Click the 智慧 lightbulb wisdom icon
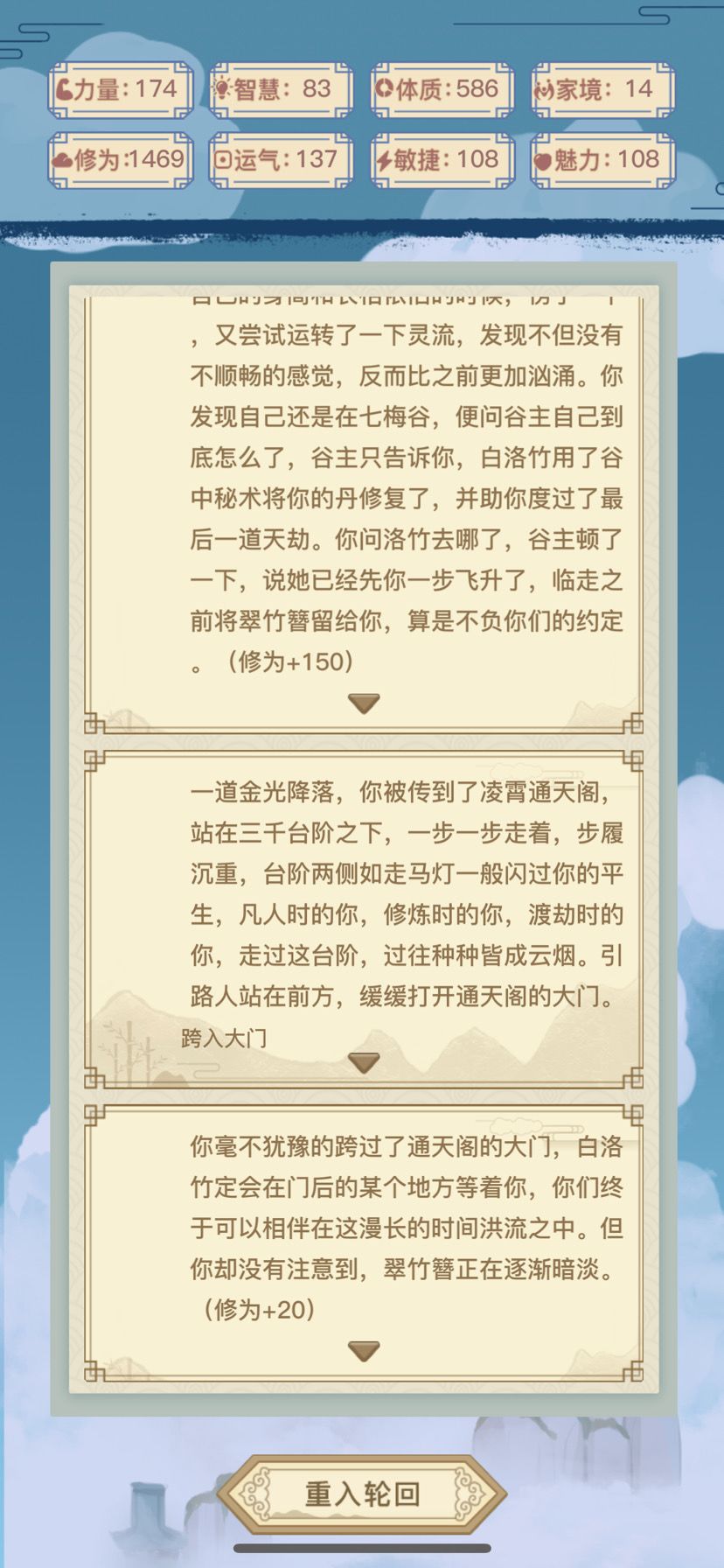Screen dimensions: 724x1568 (x=223, y=88)
